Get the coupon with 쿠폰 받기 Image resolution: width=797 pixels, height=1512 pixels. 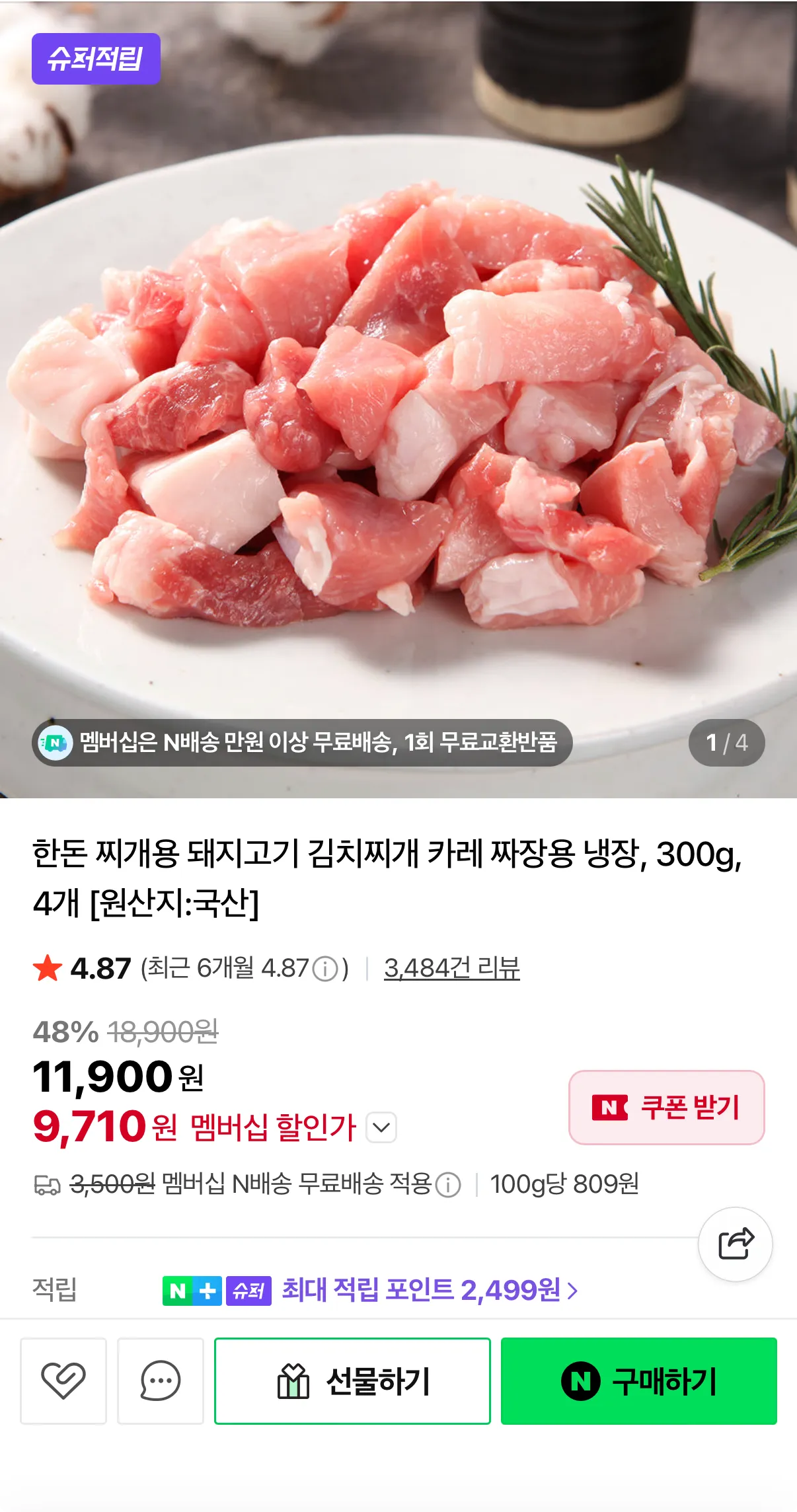(x=666, y=1107)
